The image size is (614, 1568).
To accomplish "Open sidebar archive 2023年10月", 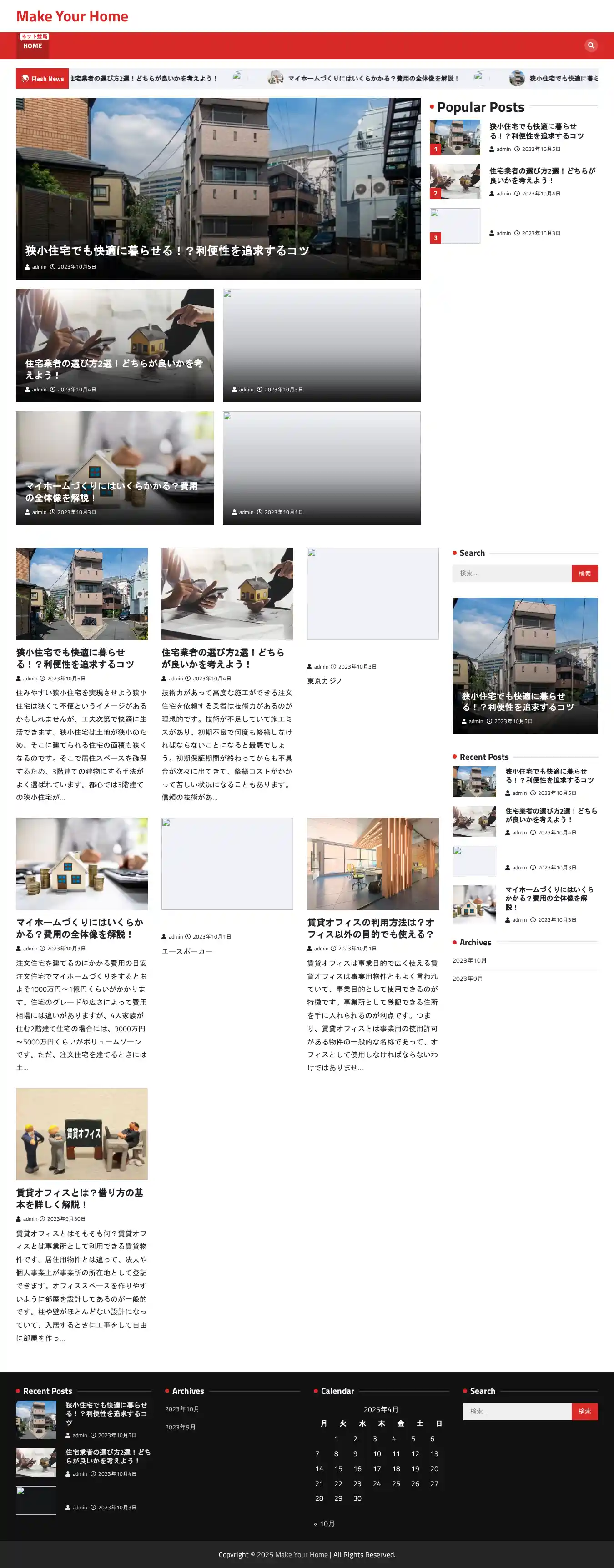I will pos(469,960).
